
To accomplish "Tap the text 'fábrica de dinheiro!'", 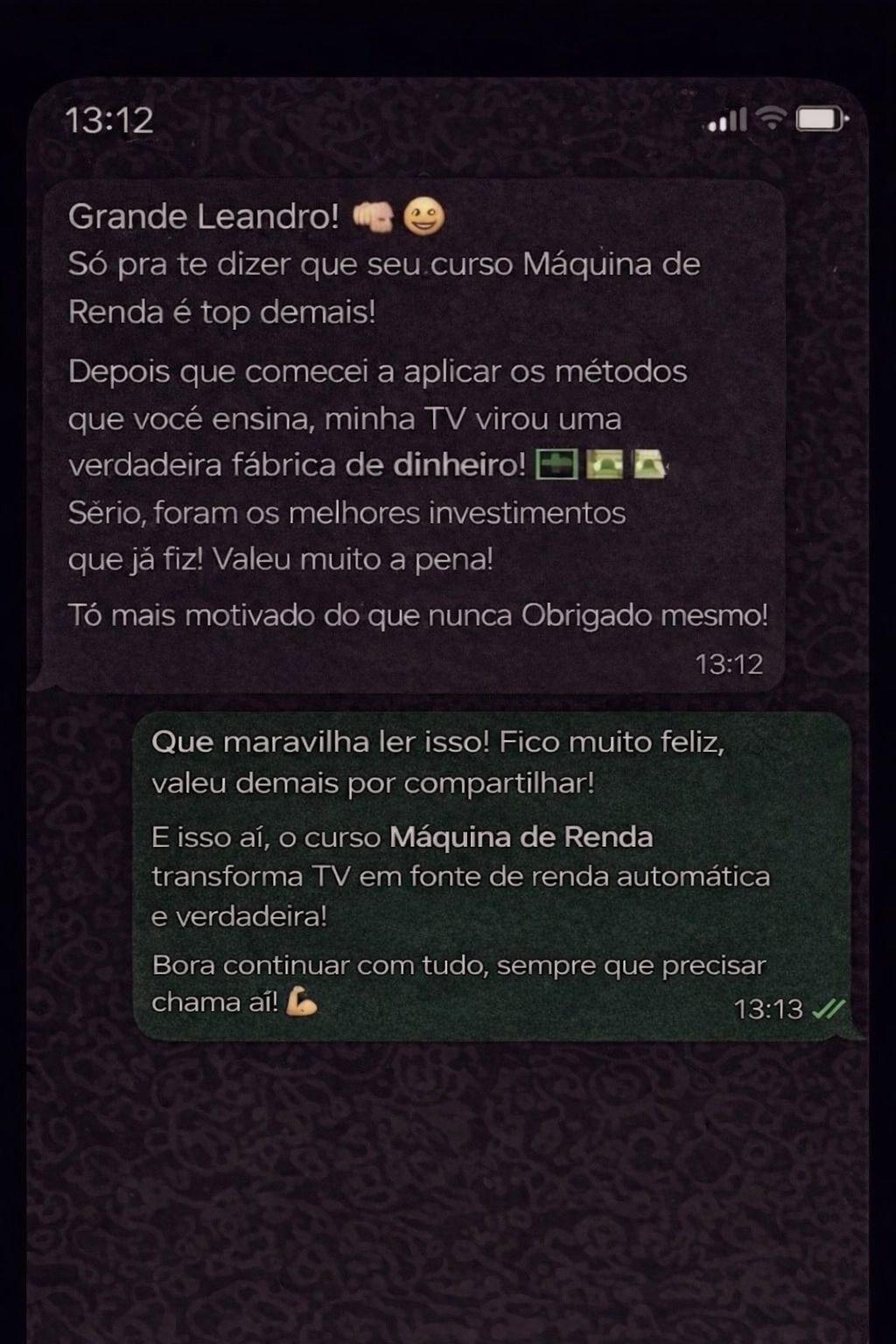I will point(376,465).
